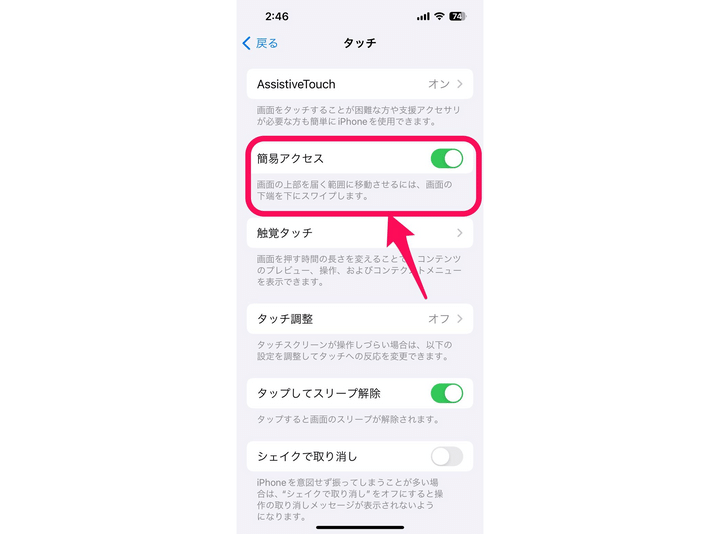This screenshot has height=534, width=720.
Task: Open タッチ調整 settings
Action: click(x=359, y=319)
